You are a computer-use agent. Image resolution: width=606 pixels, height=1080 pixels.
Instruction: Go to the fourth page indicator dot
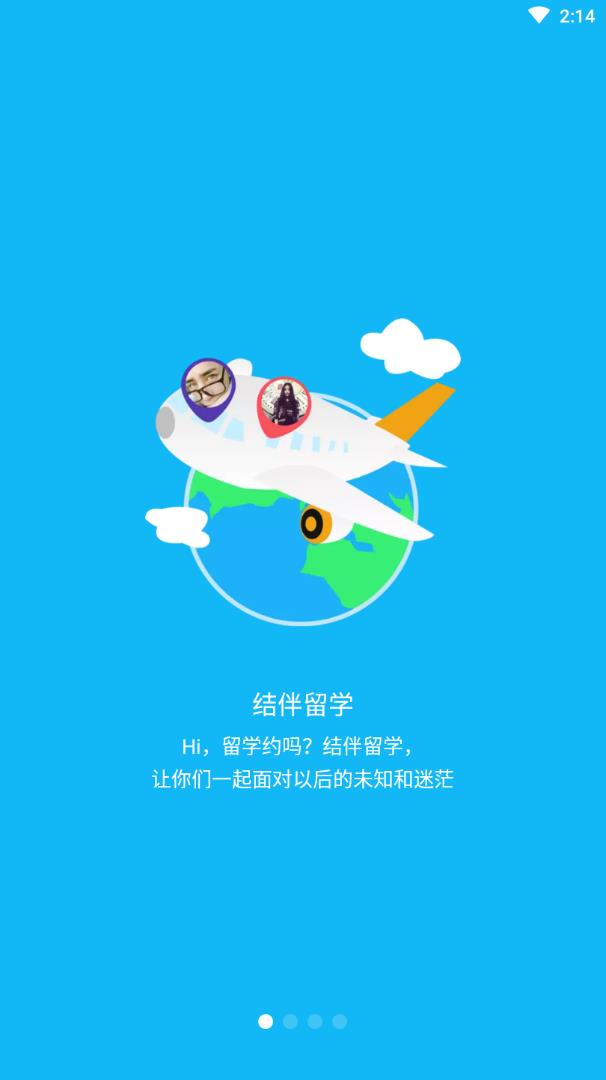[x=340, y=1021]
